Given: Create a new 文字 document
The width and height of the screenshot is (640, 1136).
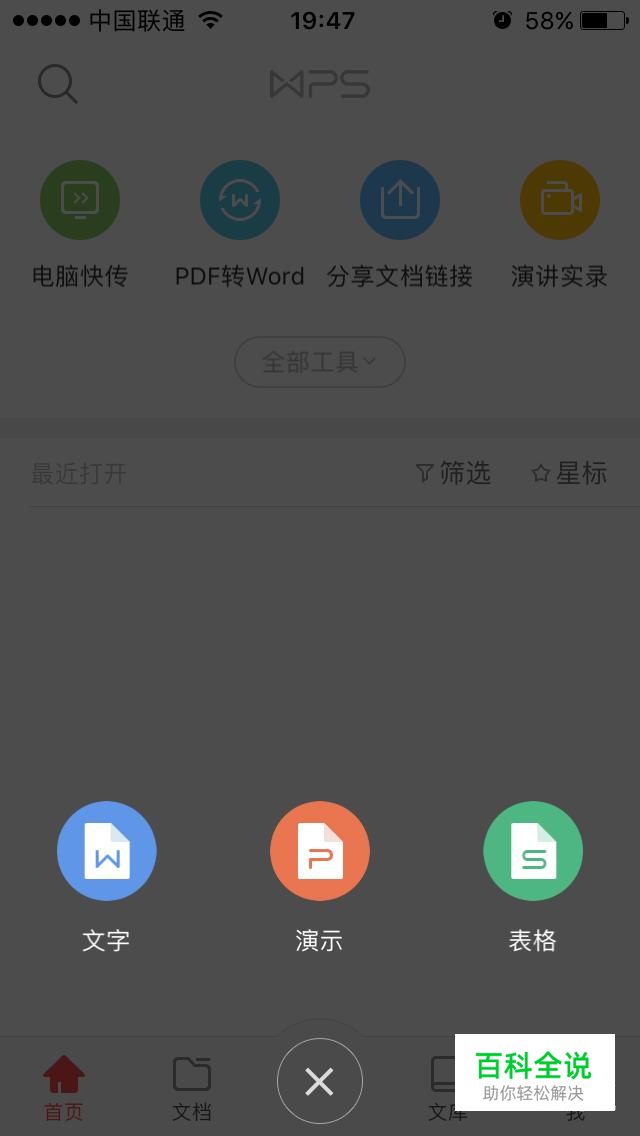Looking at the screenshot, I should 107,852.
